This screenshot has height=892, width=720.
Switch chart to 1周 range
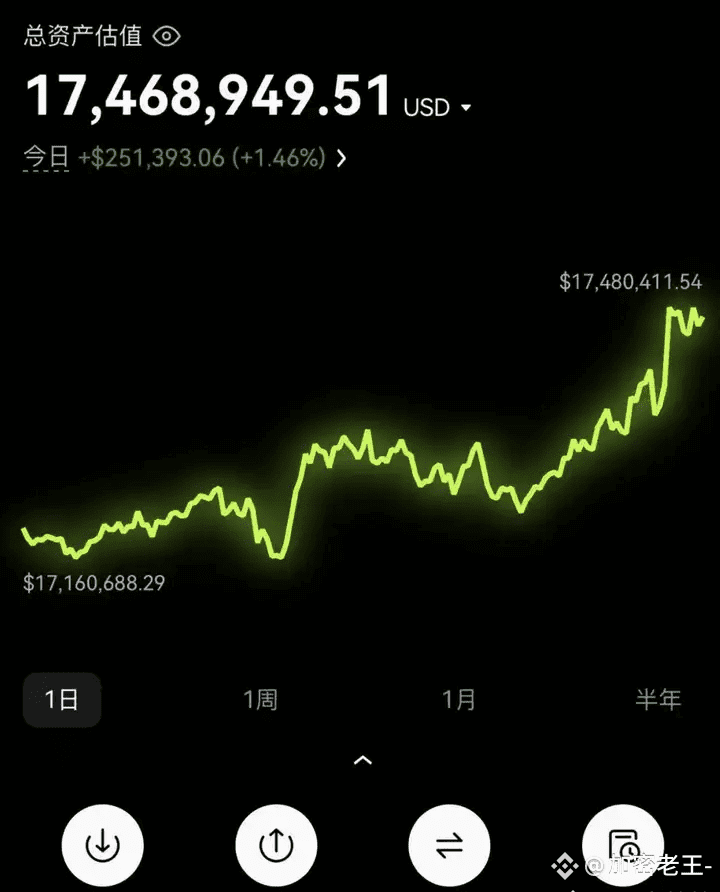coord(260,699)
